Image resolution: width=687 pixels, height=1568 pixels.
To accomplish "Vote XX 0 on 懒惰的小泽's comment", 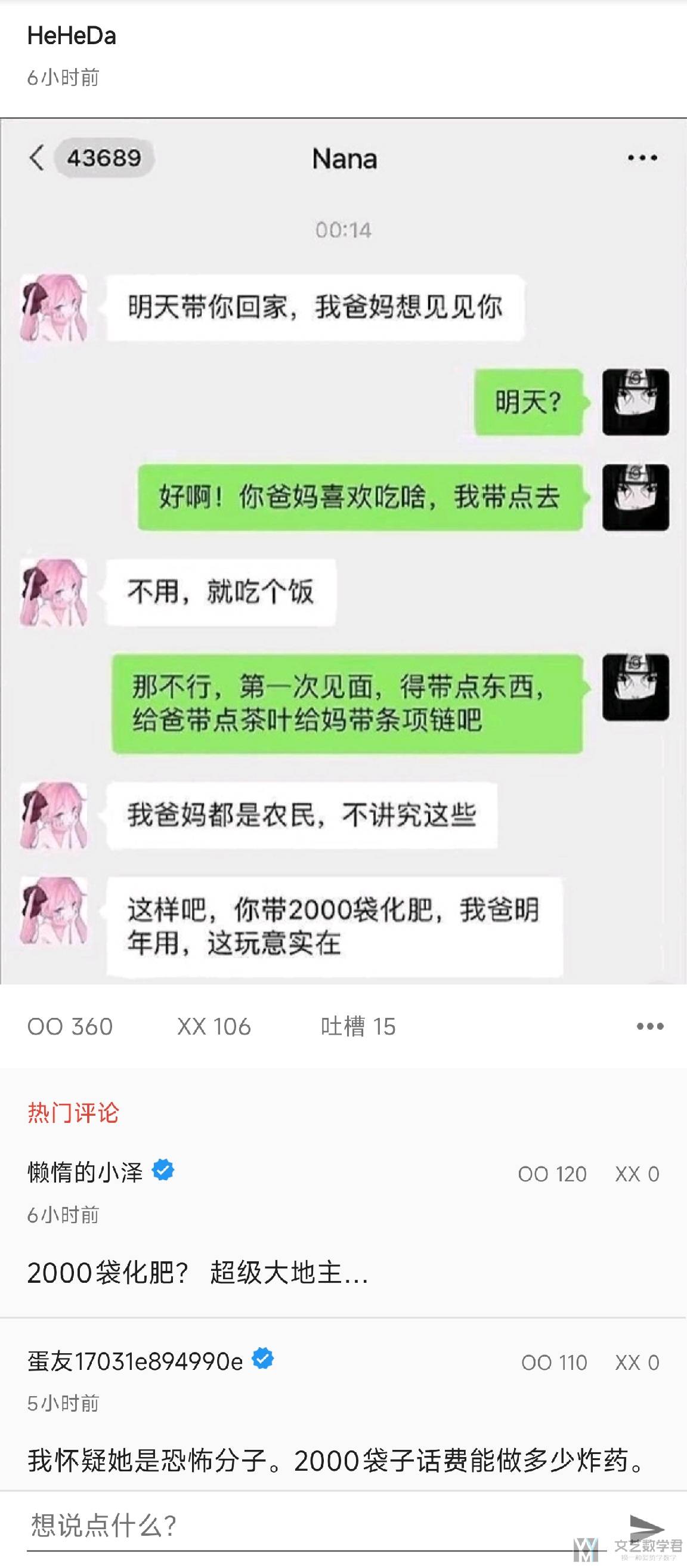I will coord(637,1174).
